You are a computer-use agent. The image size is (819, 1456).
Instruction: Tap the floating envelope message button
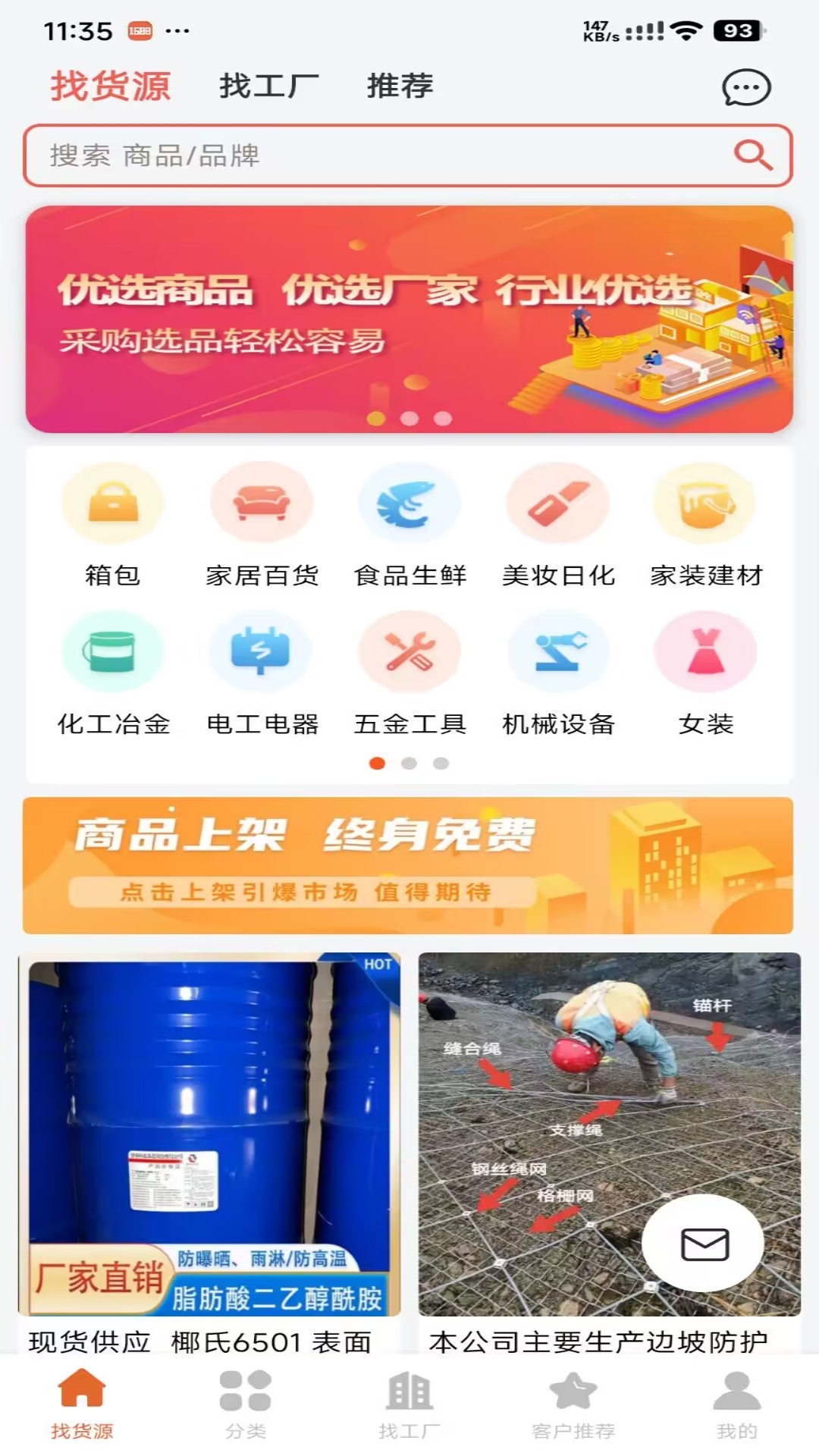(704, 1244)
